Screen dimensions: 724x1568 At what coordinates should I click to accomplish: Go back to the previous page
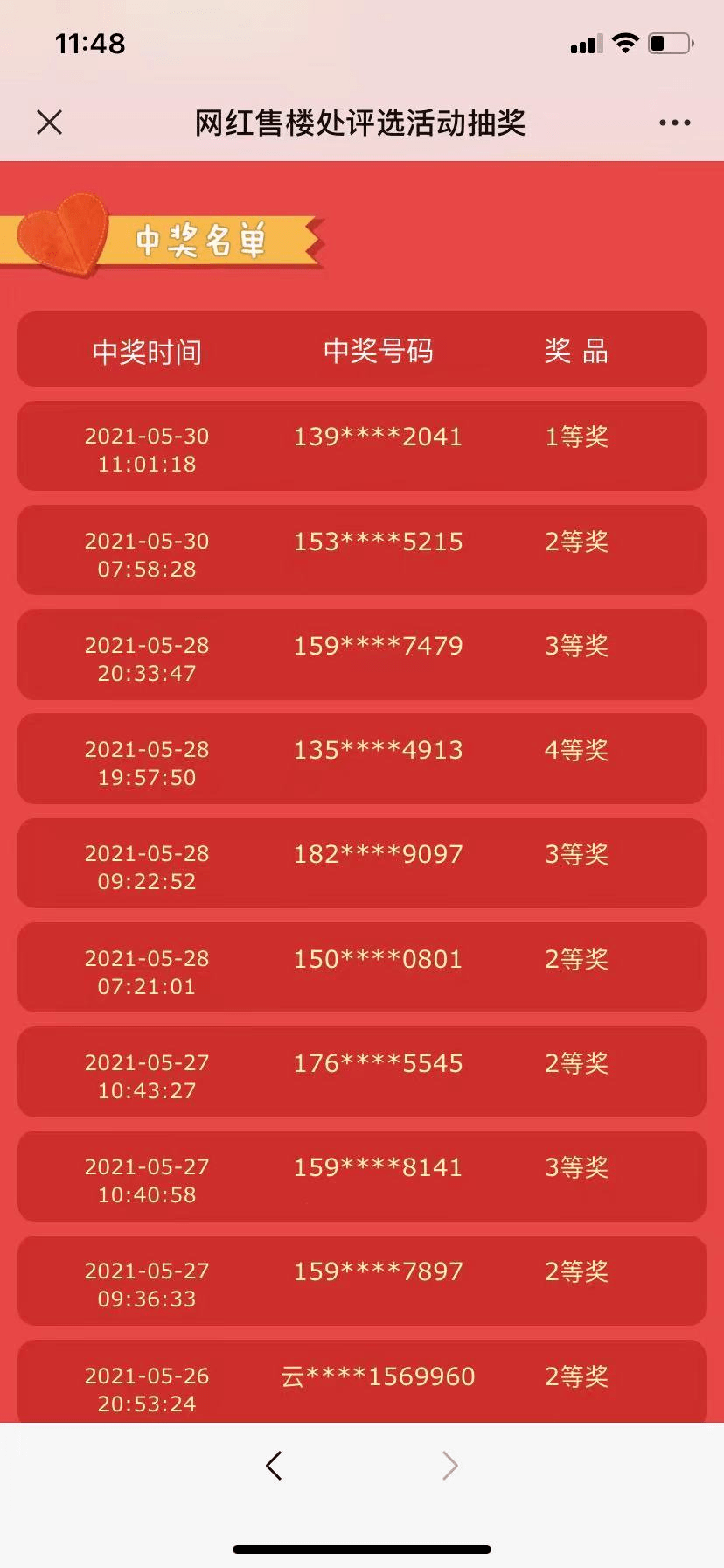click(274, 1465)
